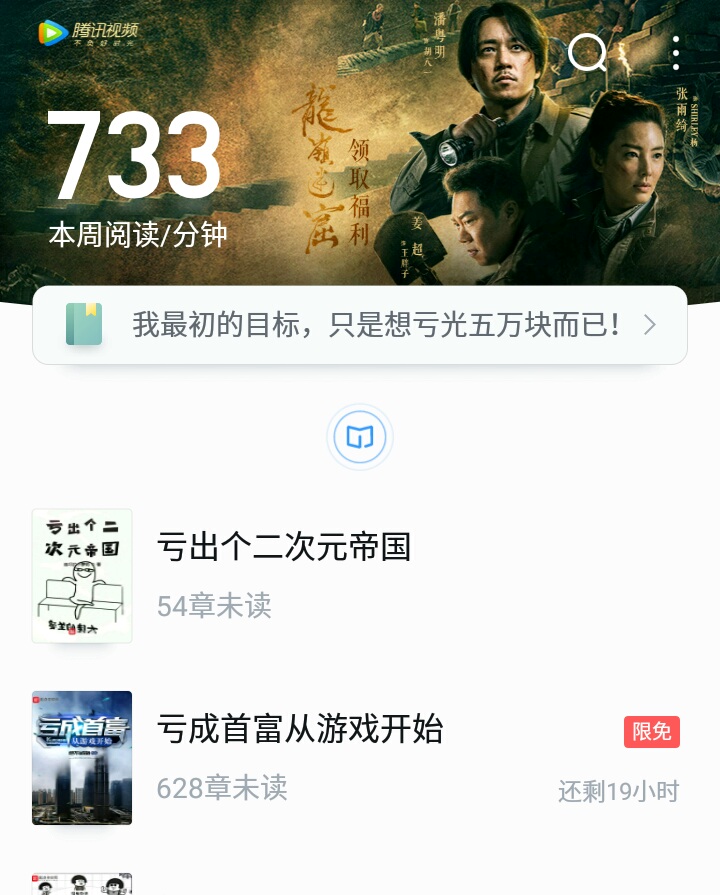Open the 我最初的目标 reading card
The width and height of the screenshot is (720, 895).
(x=360, y=325)
